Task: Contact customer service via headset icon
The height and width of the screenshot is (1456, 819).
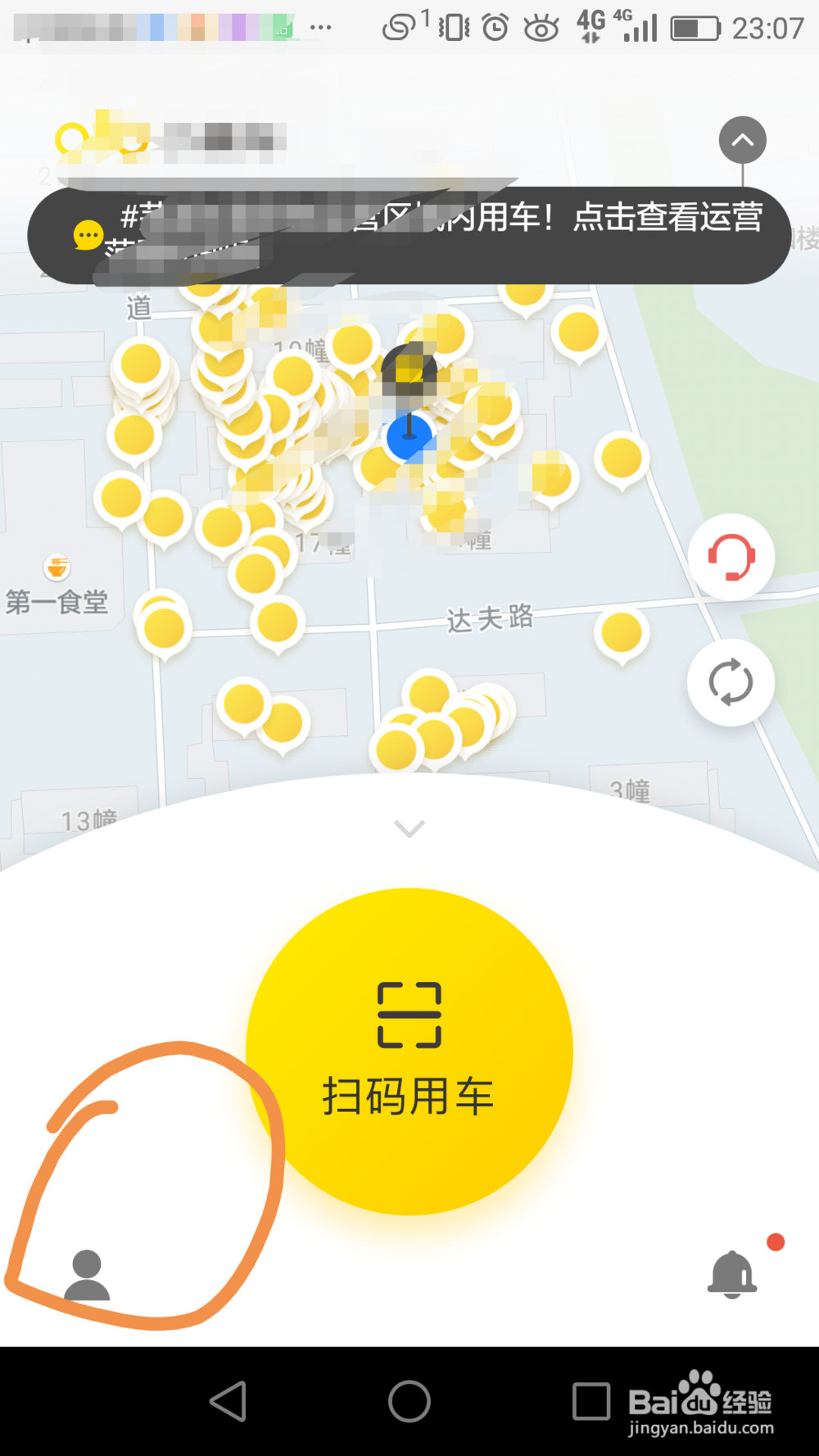Action: tap(731, 558)
